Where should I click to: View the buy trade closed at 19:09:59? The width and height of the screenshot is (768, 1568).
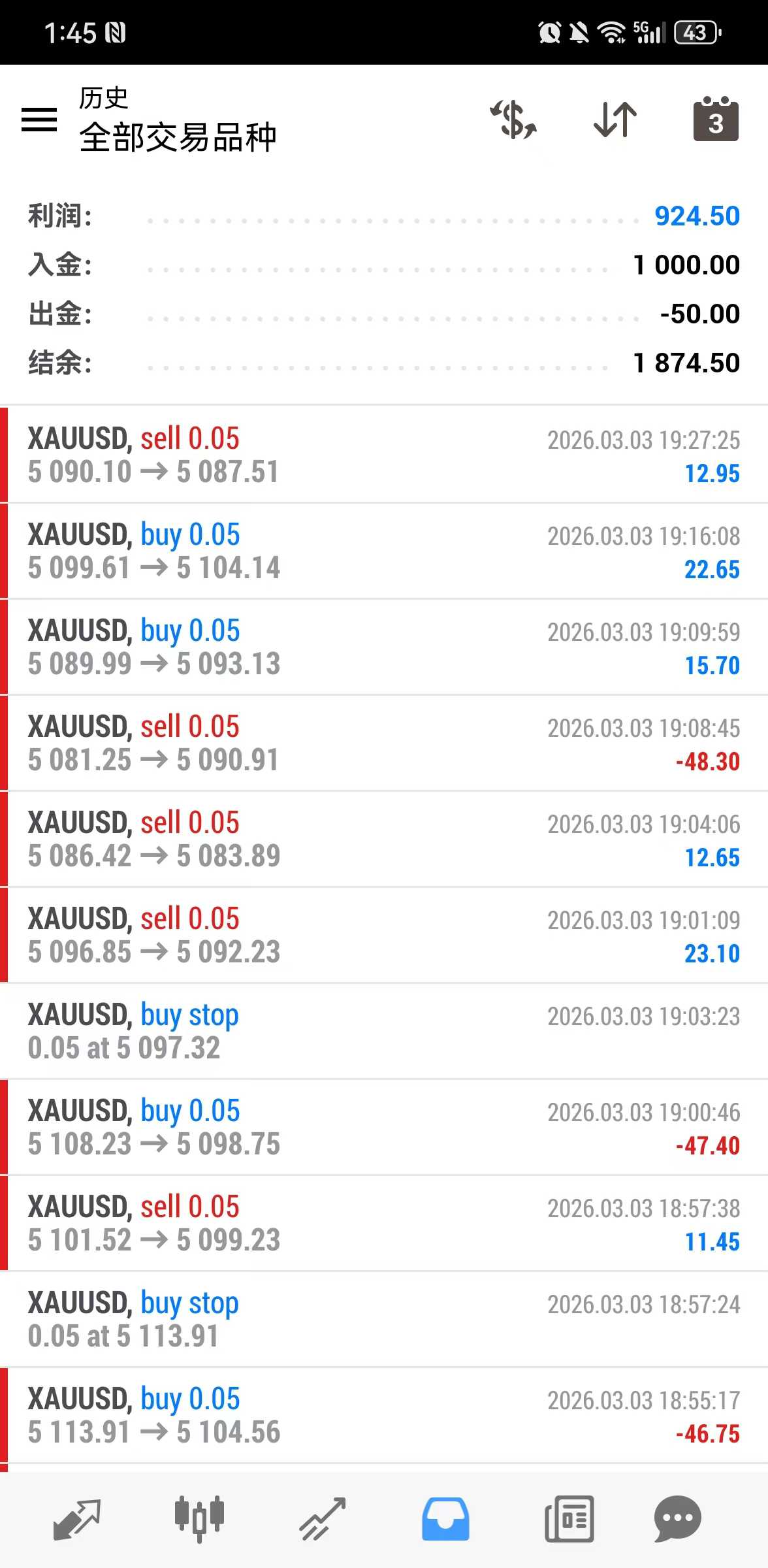pos(384,647)
